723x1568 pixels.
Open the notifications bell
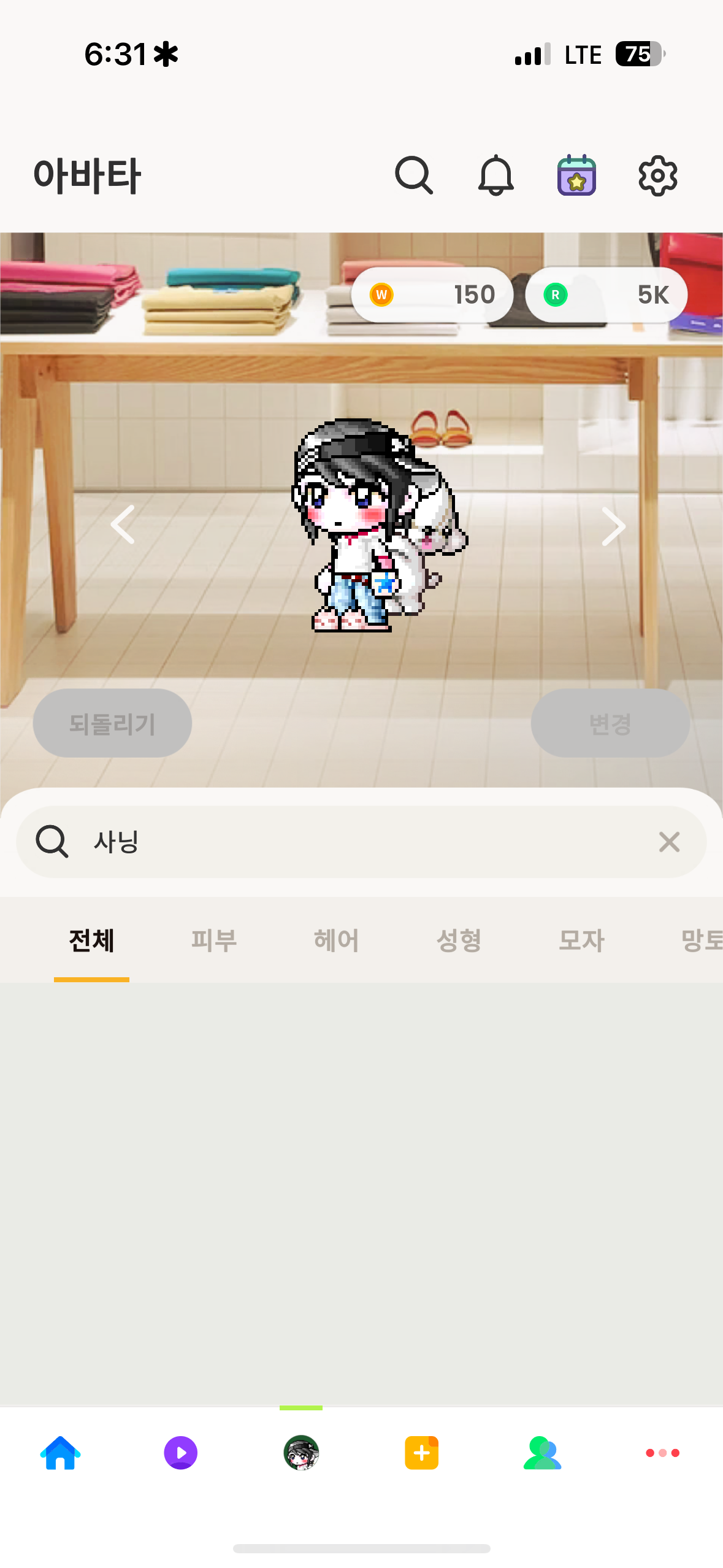(x=495, y=175)
